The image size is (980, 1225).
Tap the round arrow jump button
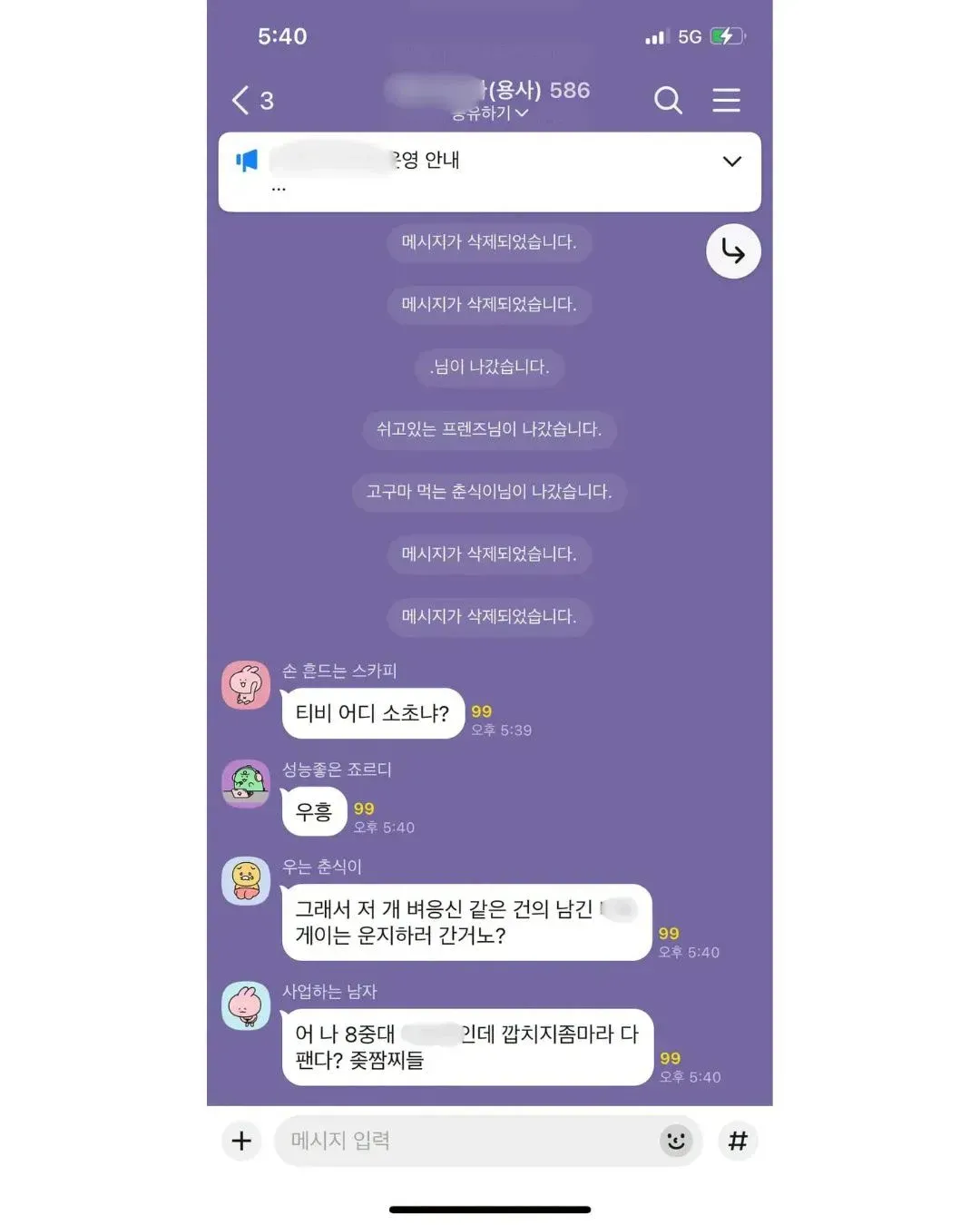(733, 251)
